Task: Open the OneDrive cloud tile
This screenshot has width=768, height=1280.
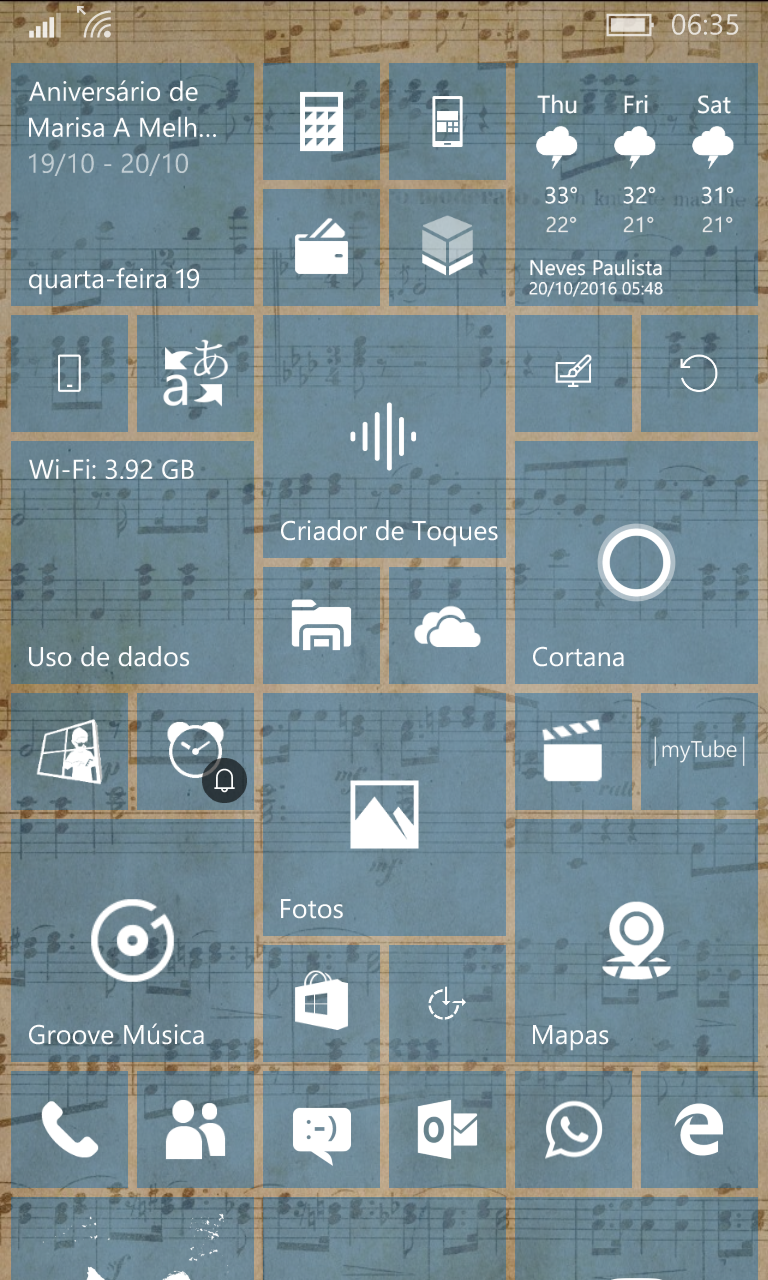Action: tap(447, 626)
